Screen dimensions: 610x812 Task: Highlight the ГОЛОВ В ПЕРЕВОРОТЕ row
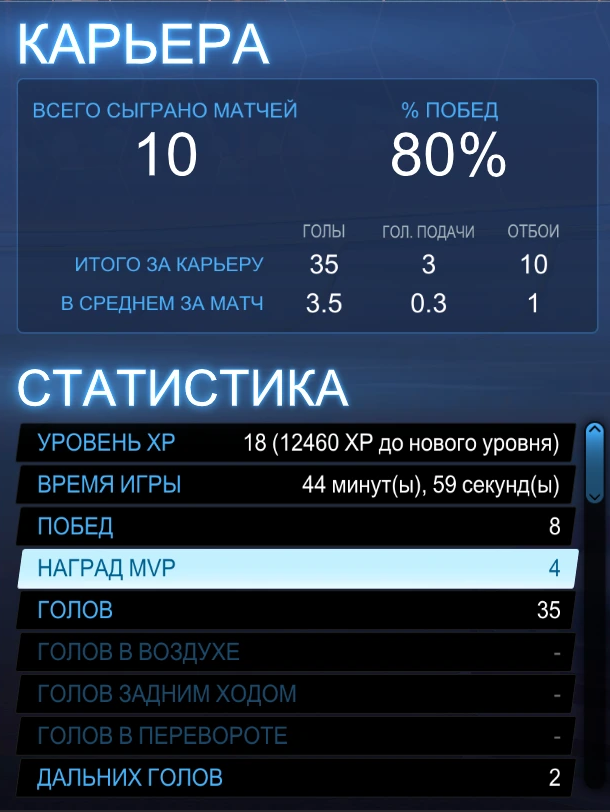click(x=296, y=736)
